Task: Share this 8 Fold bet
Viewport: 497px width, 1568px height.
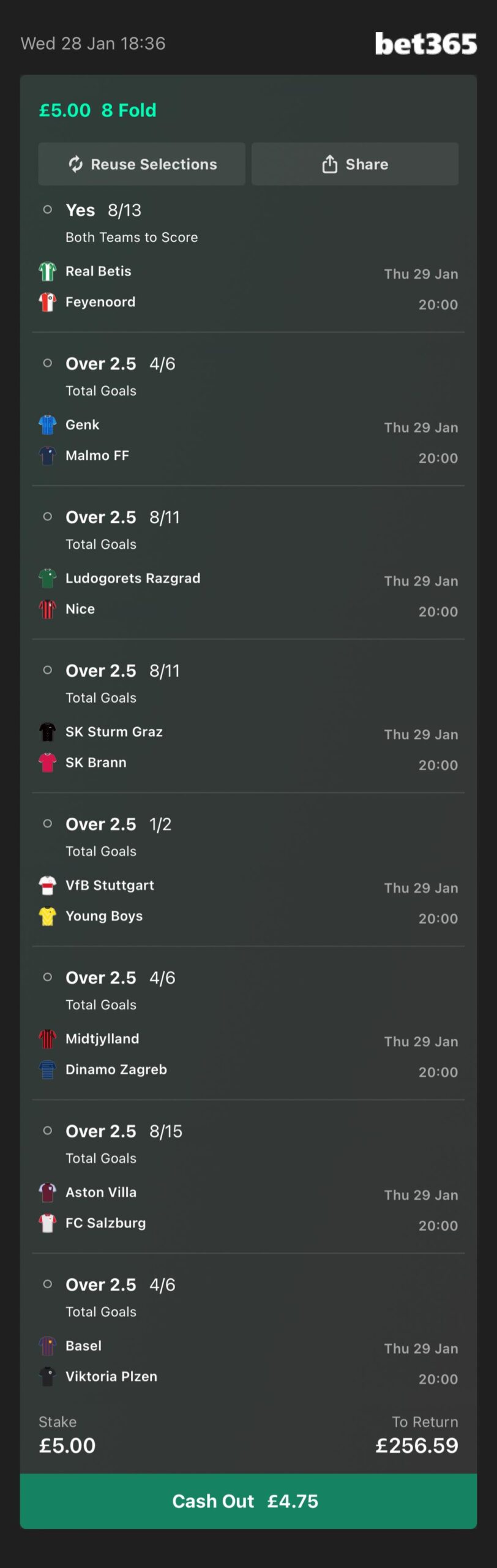Action: (x=354, y=164)
